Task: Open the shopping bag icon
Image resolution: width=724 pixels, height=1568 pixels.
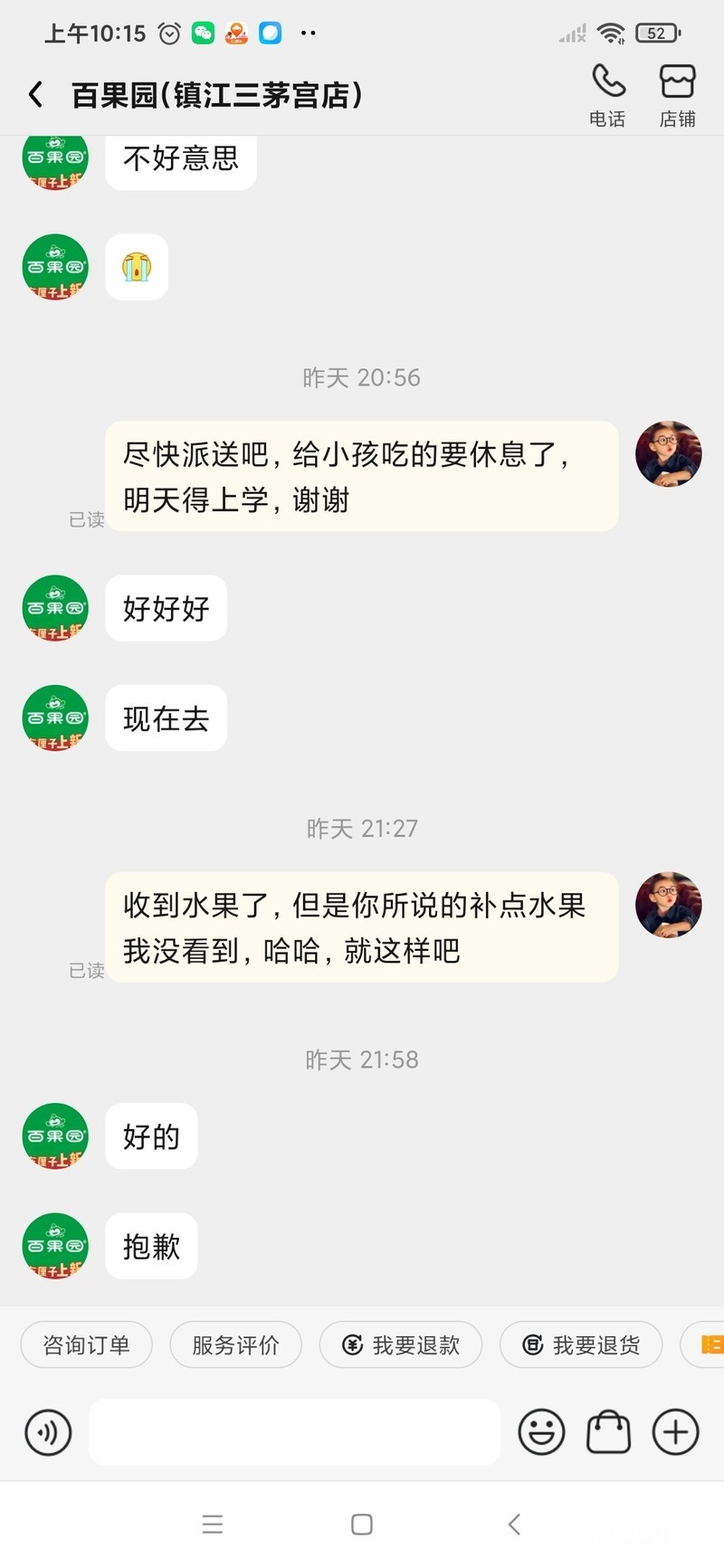Action: click(x=609, y=1432)
